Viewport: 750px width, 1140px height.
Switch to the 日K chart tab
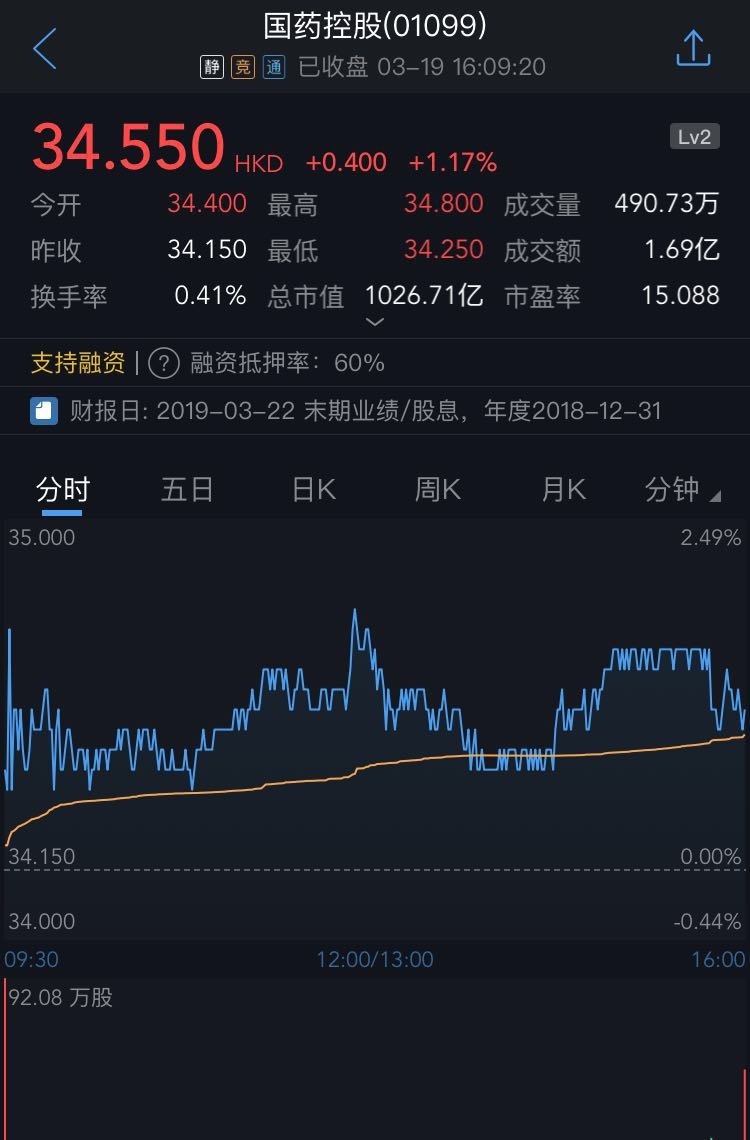[x=313, y=490]
